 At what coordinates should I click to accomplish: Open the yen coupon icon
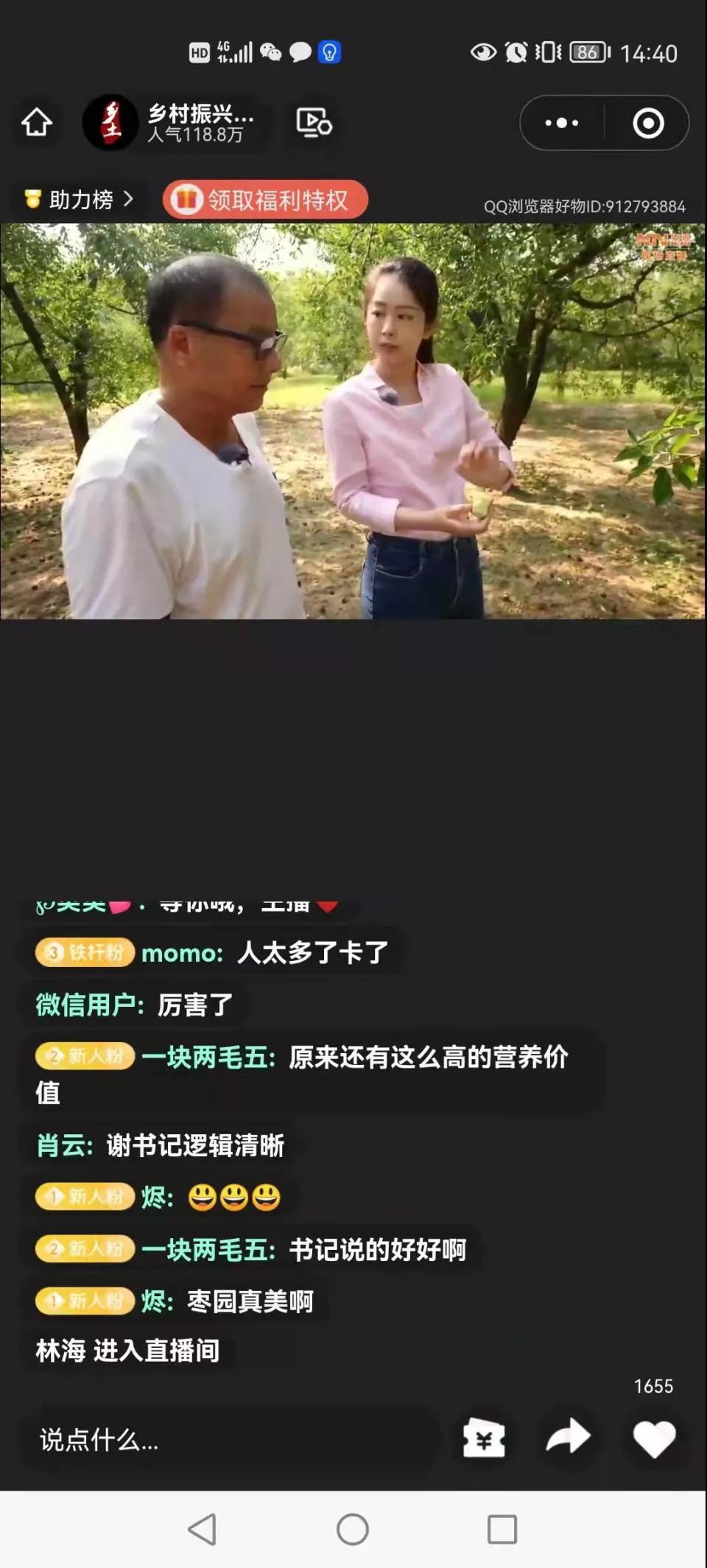484,1438
